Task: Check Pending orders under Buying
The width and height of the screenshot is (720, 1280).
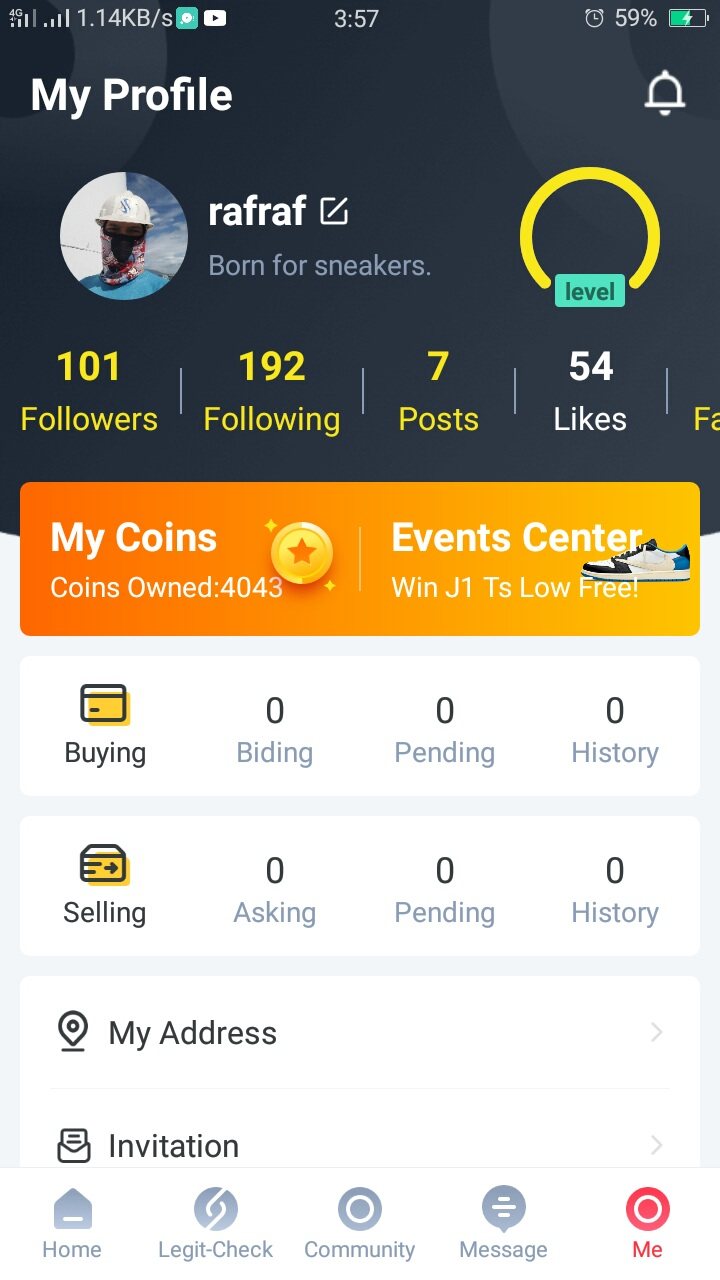Action: [x=444, y=729]
